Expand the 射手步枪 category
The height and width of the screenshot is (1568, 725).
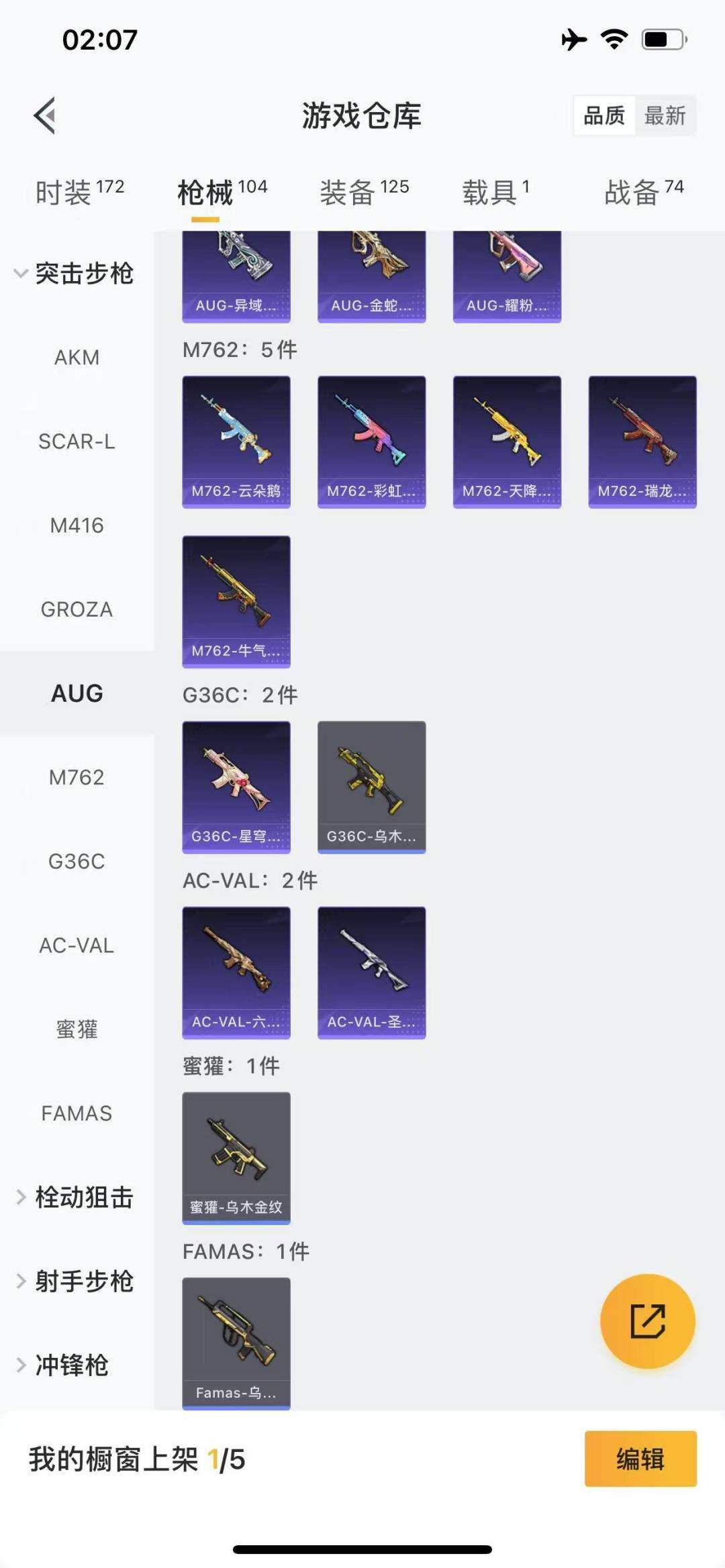tap(74, 1282)
